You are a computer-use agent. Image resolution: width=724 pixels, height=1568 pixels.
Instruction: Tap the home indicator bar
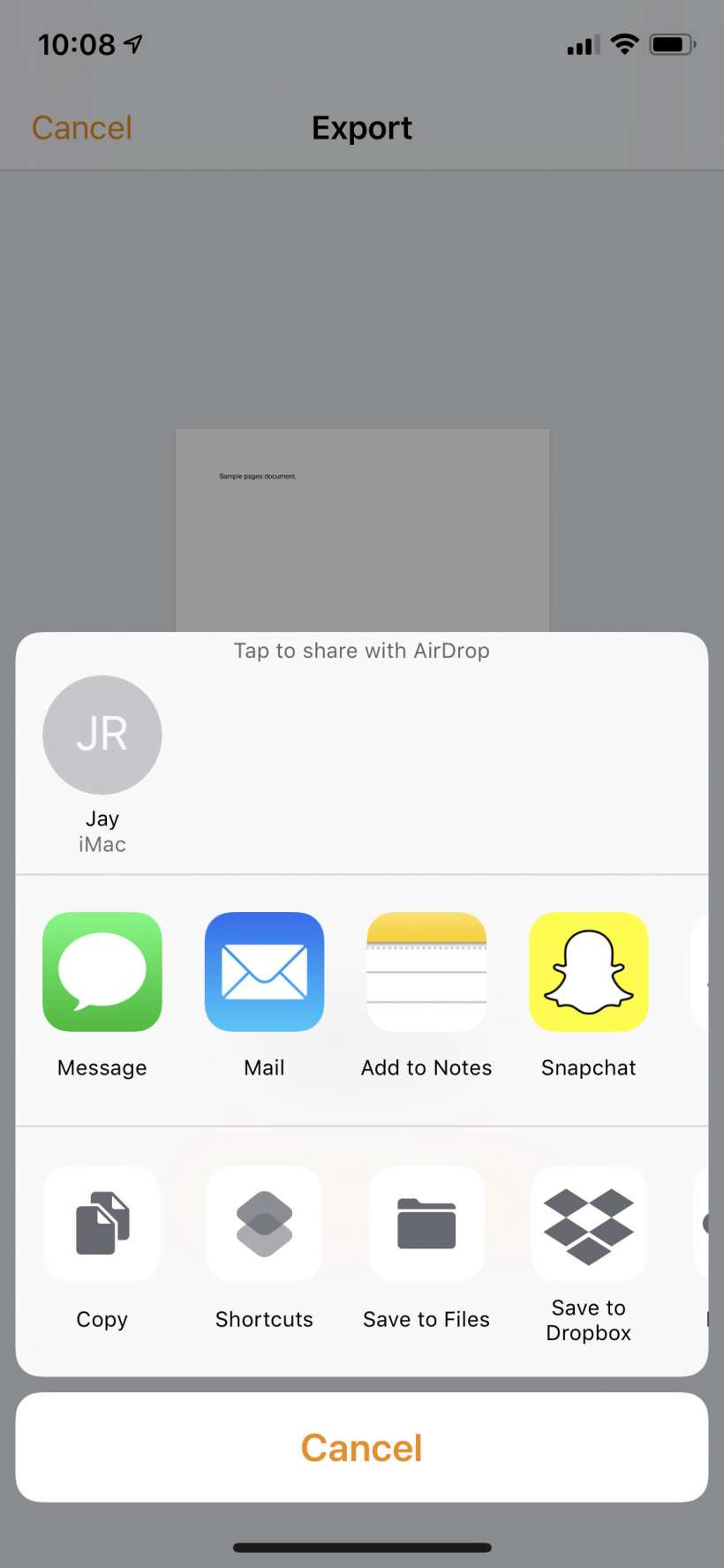(361, 1539)
